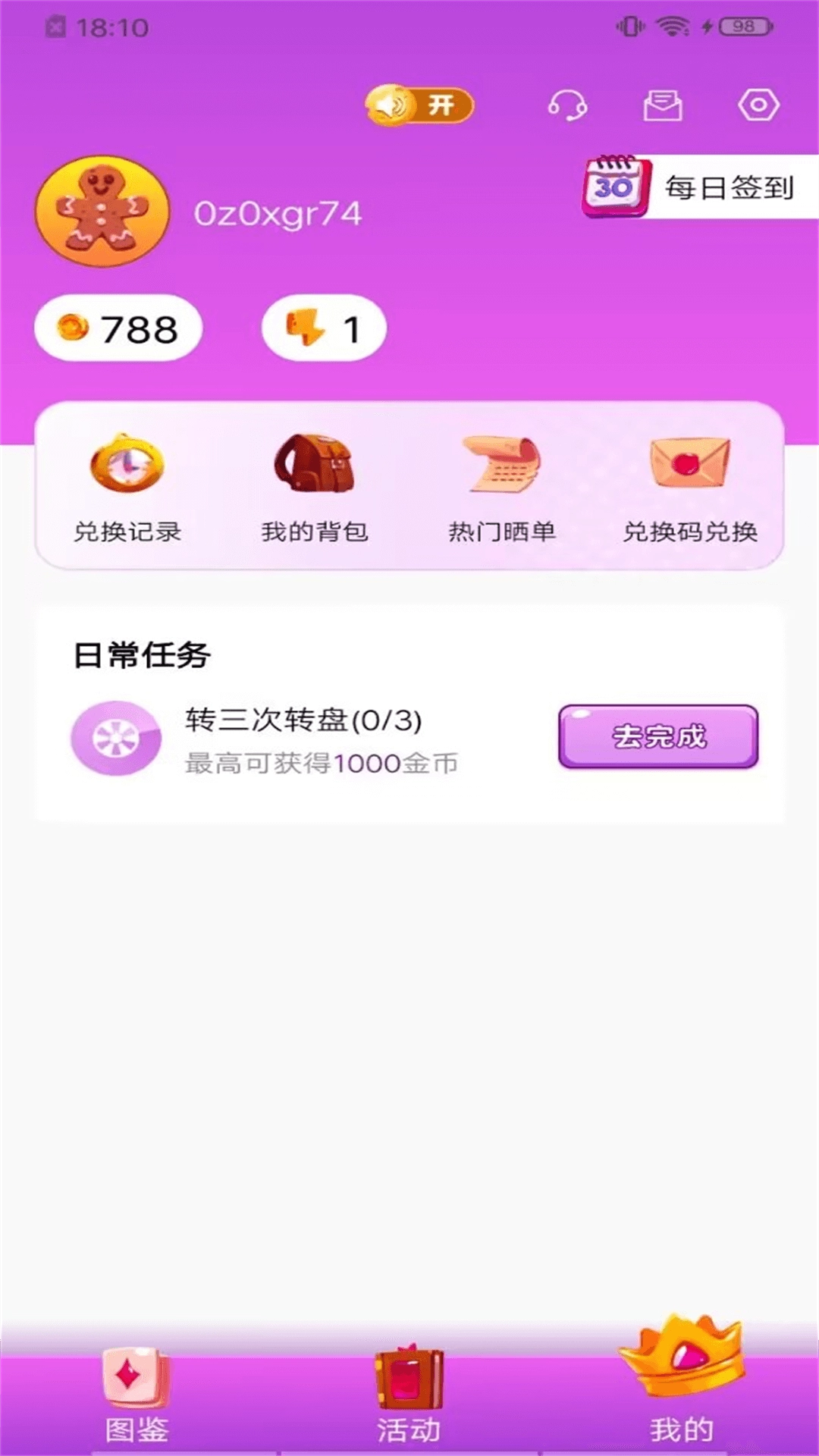This screenshot has width=819, height=1456.
Task: Click the gingerbread man avatar
Action: pyautogui.click(x=106, y=211)
